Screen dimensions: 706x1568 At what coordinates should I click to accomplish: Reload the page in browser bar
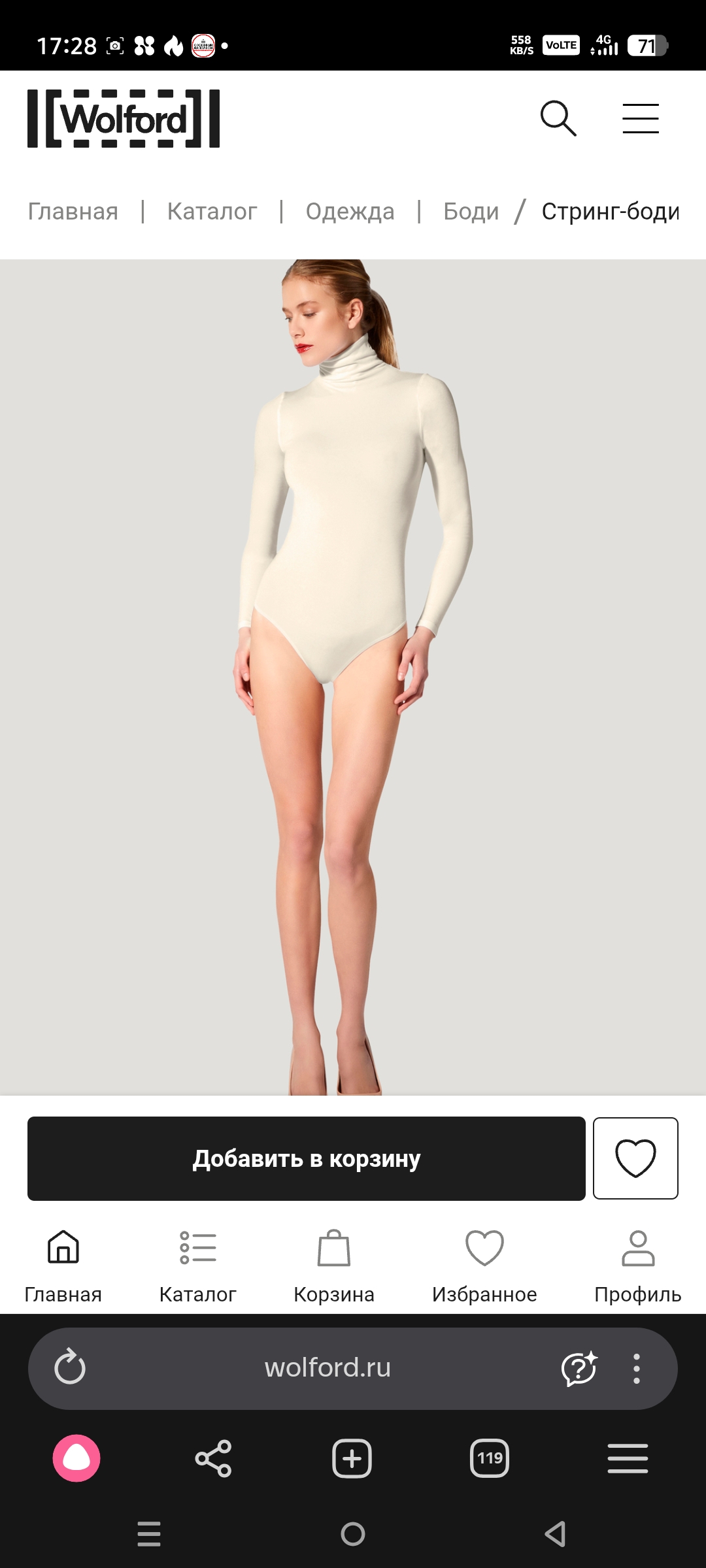pos(70,1367)
